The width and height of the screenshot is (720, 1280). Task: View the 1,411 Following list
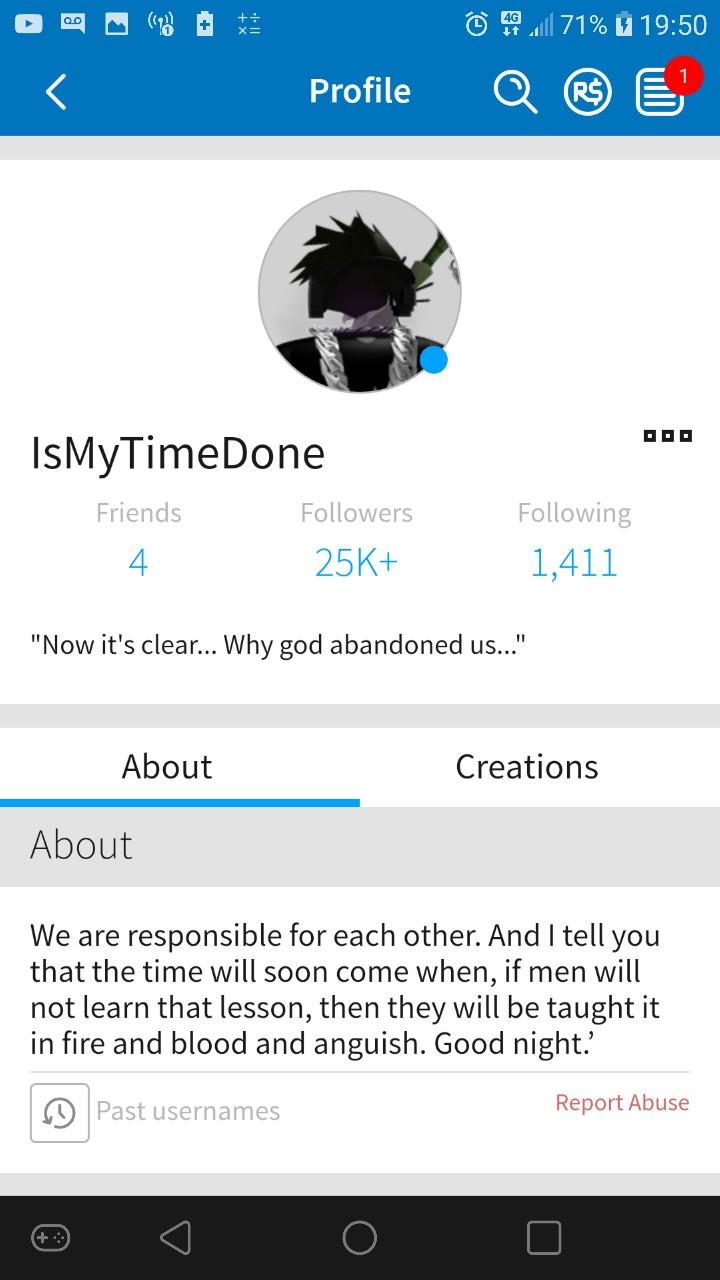pos(574,562)
